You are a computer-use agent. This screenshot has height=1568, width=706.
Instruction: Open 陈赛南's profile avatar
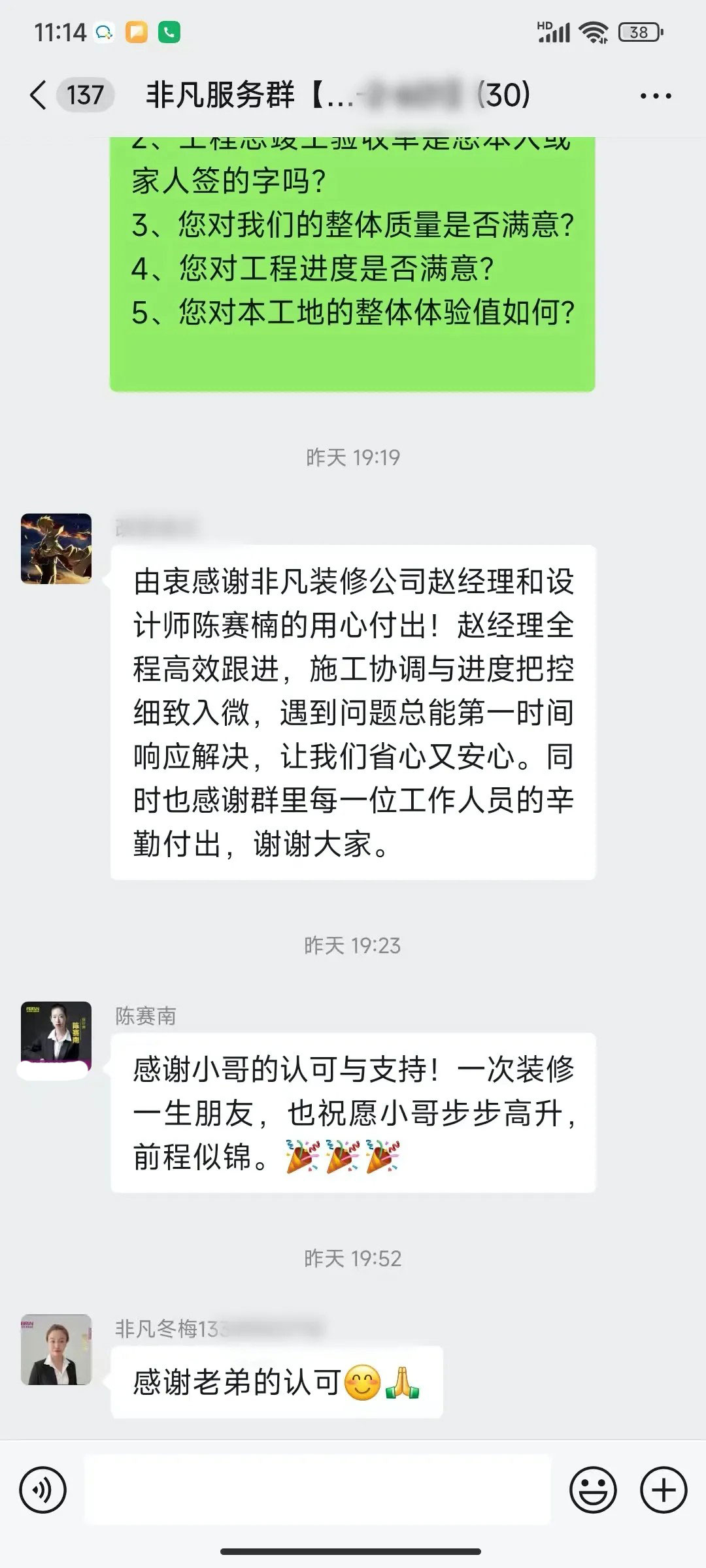coord(56,1036)
